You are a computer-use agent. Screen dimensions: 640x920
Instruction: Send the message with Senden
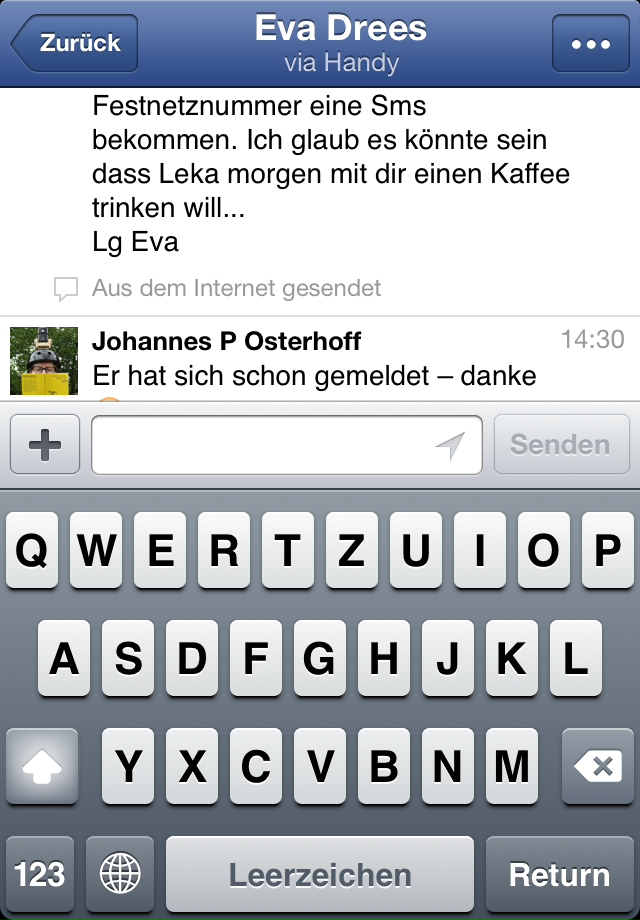pos(561,445)
